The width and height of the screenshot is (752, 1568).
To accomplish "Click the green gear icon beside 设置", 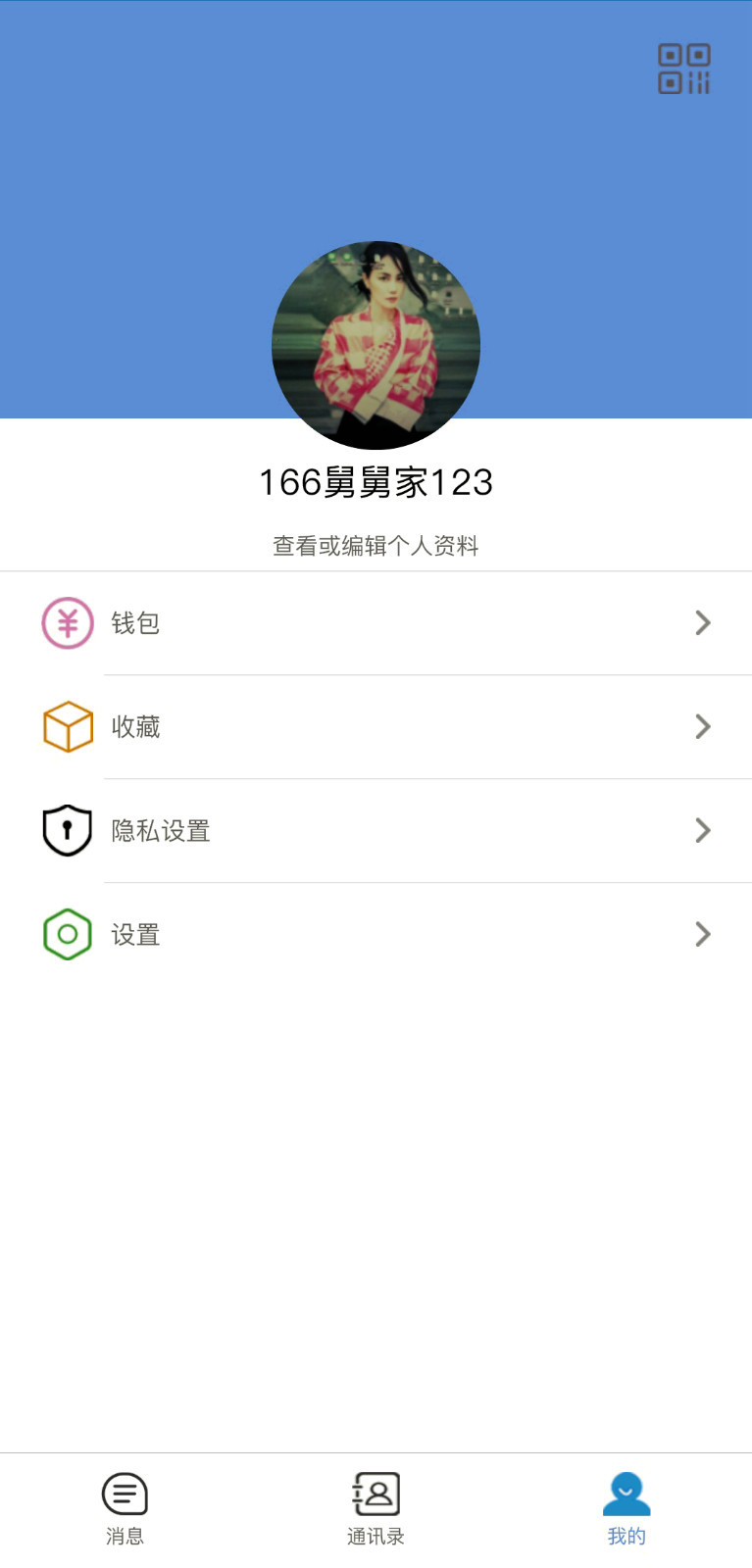I will click(67, 934).
